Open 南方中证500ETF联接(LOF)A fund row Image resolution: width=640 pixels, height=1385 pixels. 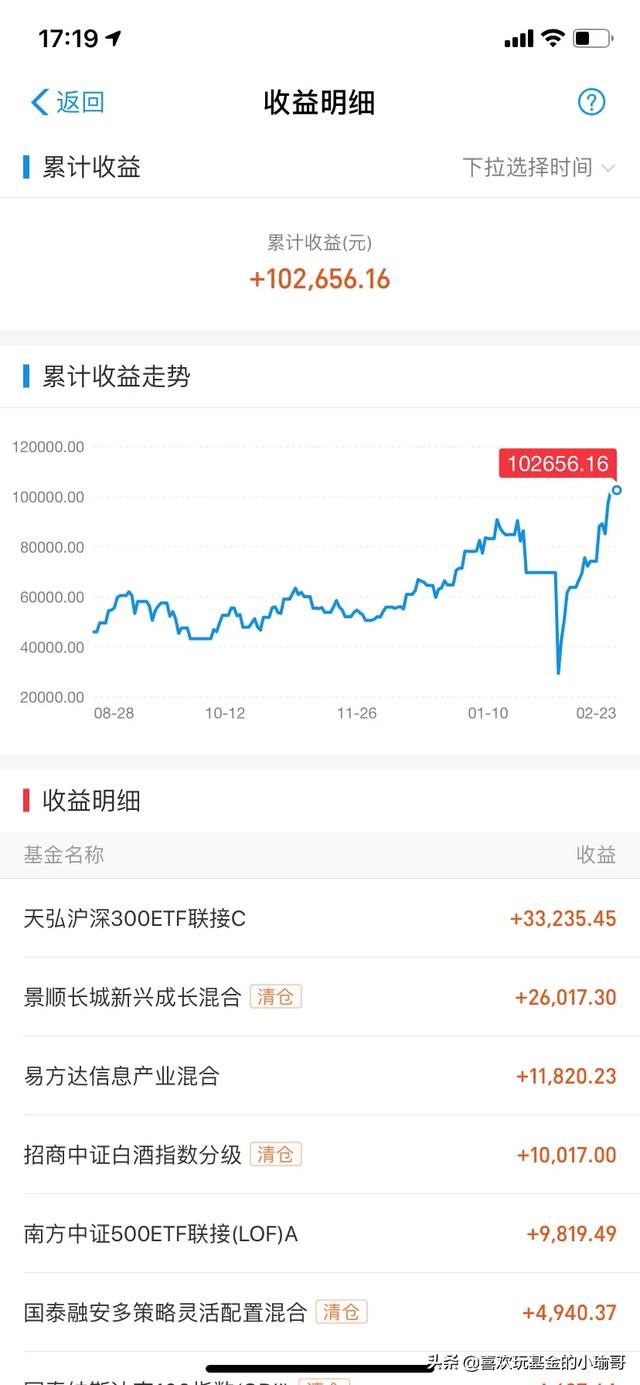(x=320, y=1234)
